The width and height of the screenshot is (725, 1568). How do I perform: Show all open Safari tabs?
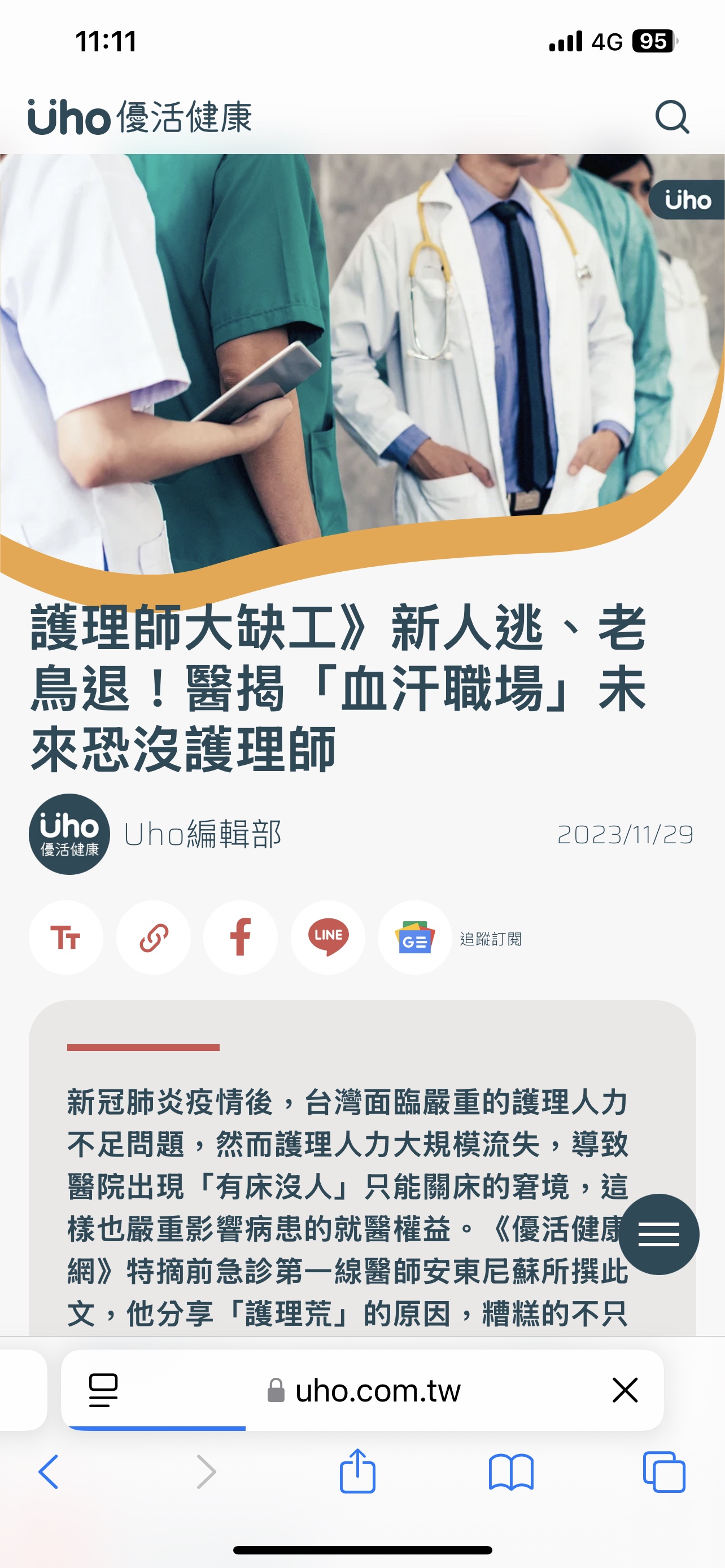tap(663, 1472)
